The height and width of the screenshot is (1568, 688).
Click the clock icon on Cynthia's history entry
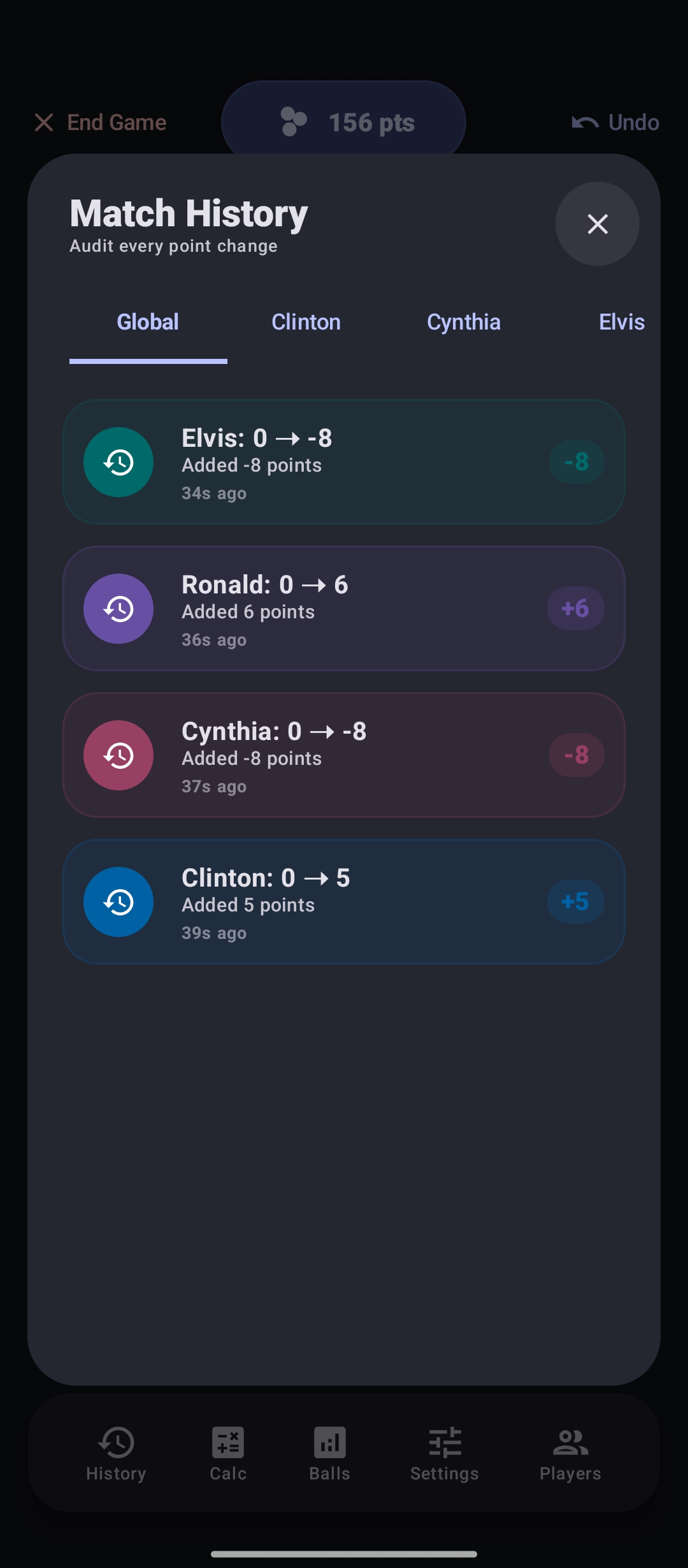click(x=118, y=755)
